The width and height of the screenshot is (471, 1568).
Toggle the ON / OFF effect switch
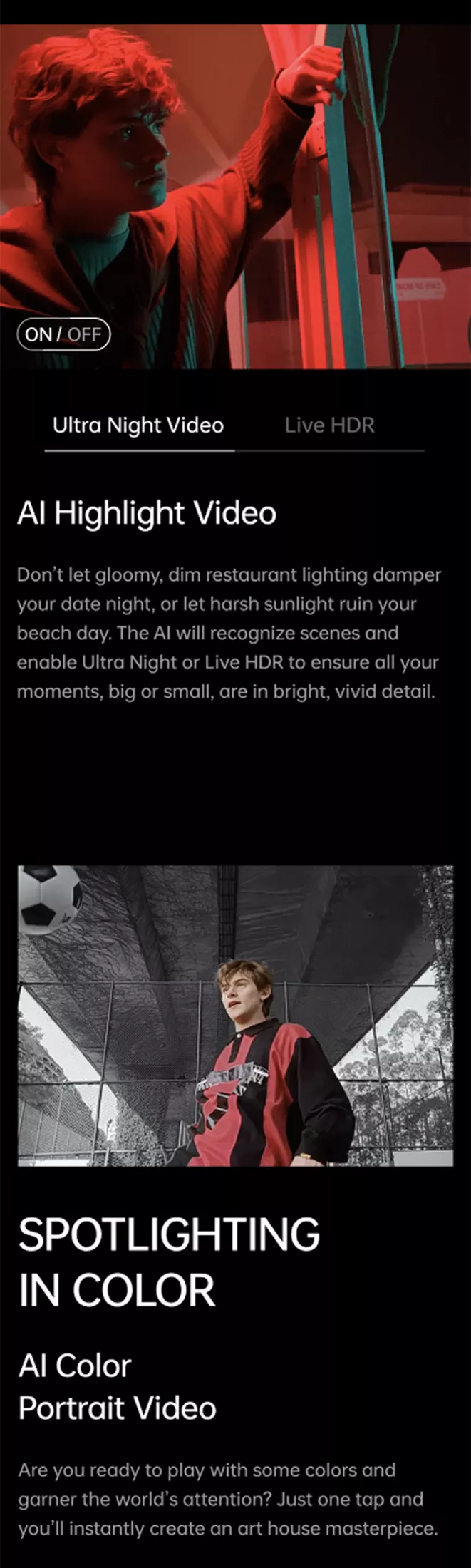63,334
